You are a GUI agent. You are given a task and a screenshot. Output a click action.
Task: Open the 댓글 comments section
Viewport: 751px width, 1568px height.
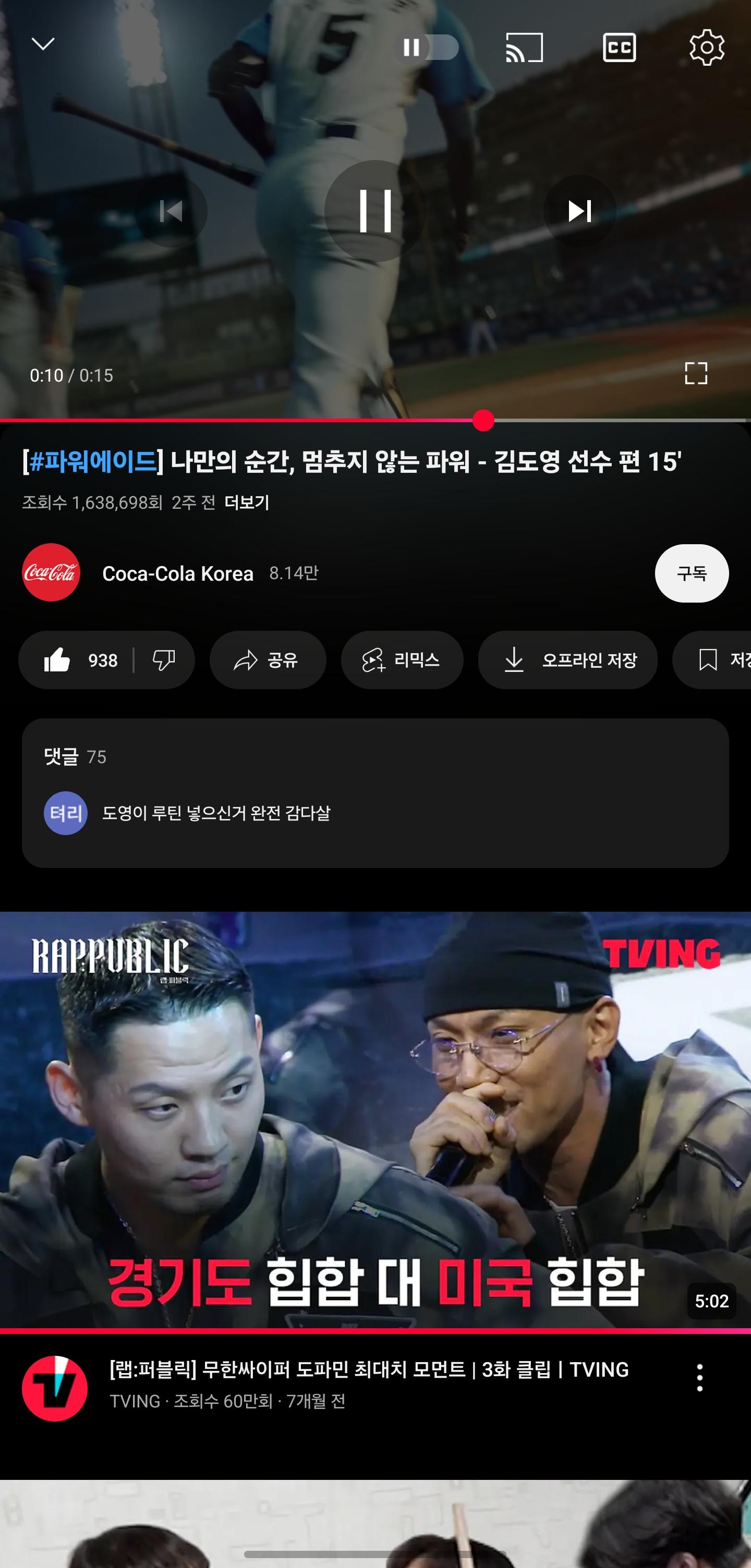pos(375,792)
